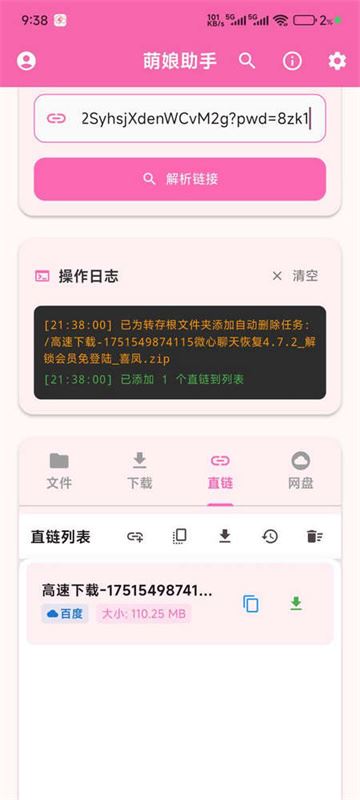This screenshot has height=800, width=360.
Task: Switch to the 网盘 tab
Action: click(301, 471)
